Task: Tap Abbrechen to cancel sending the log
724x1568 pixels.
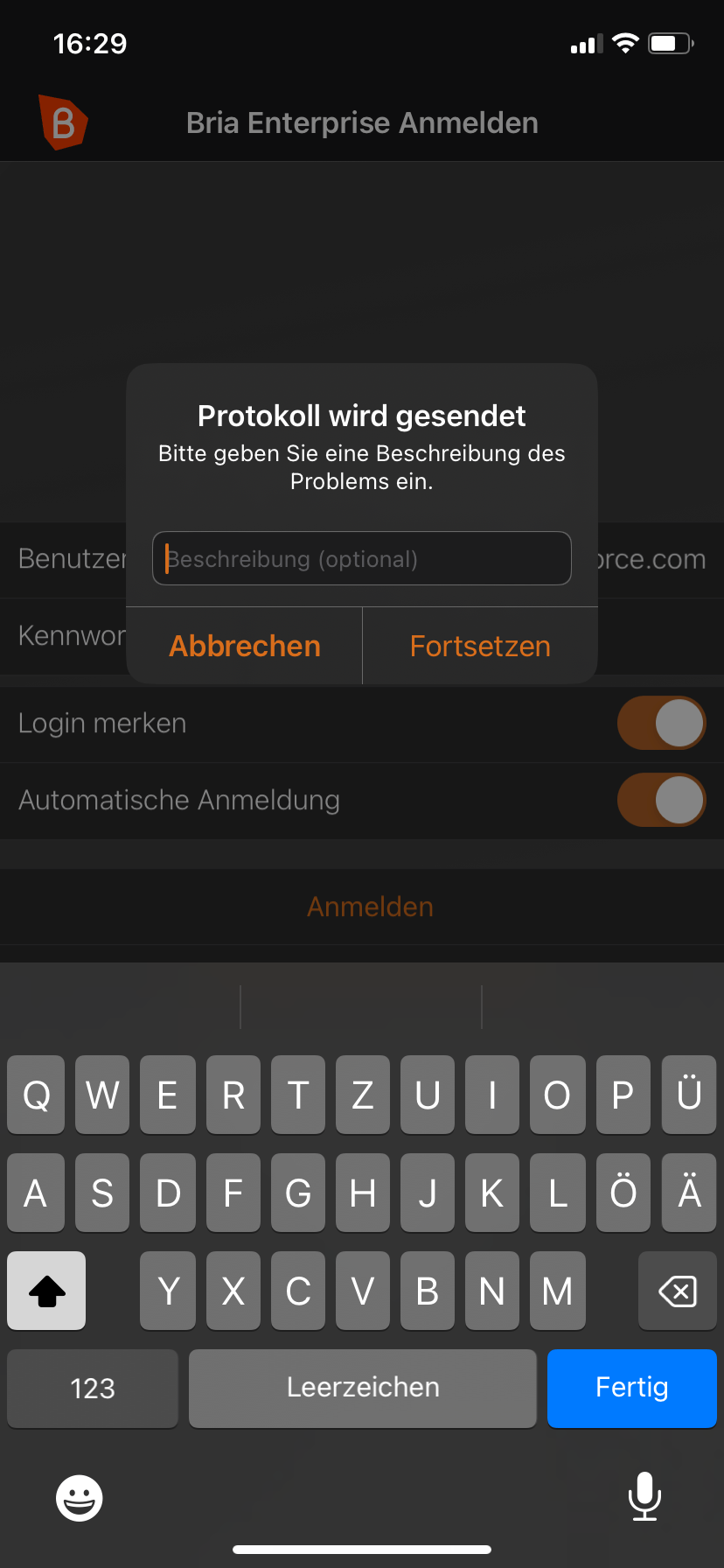Action: click(x=244, y=645)
